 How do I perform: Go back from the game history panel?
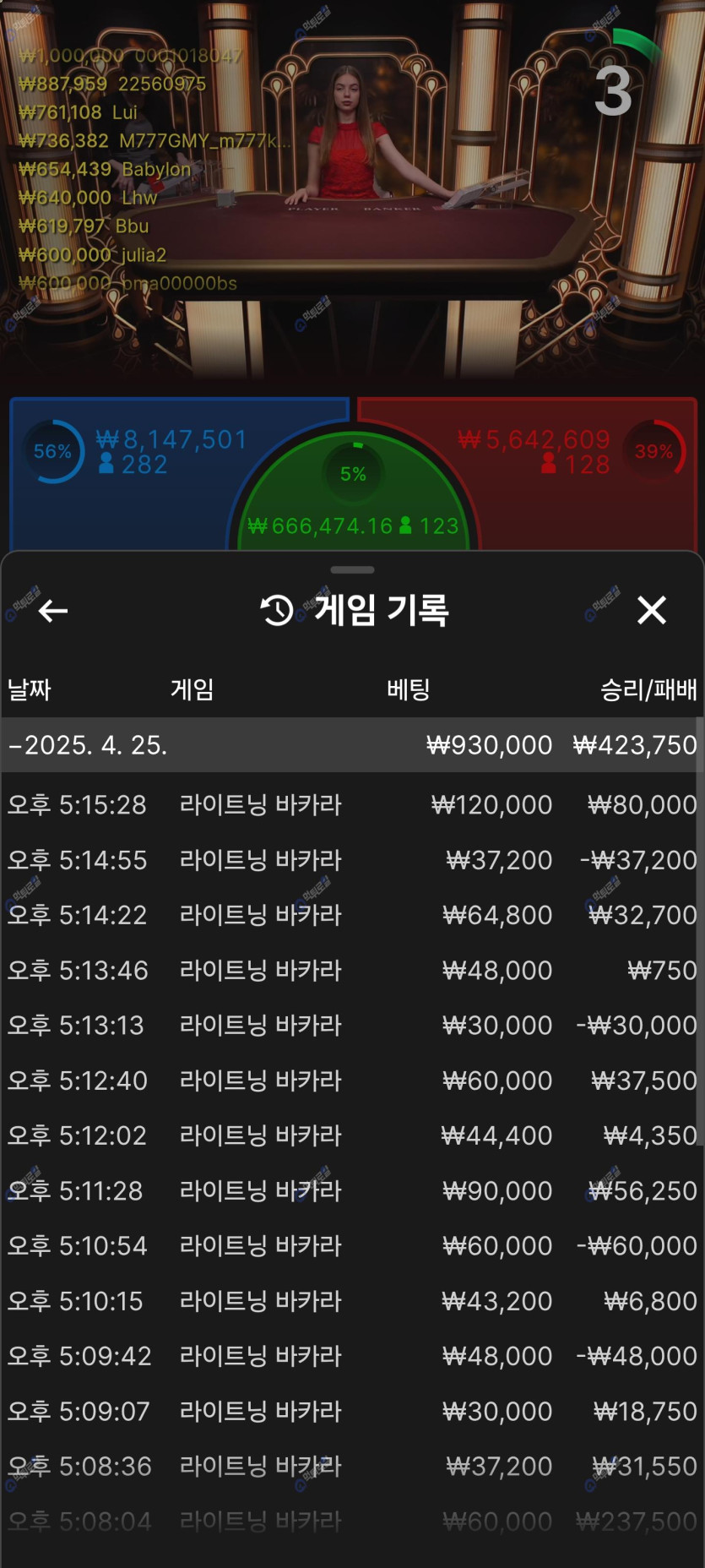[x=53, y=611]
